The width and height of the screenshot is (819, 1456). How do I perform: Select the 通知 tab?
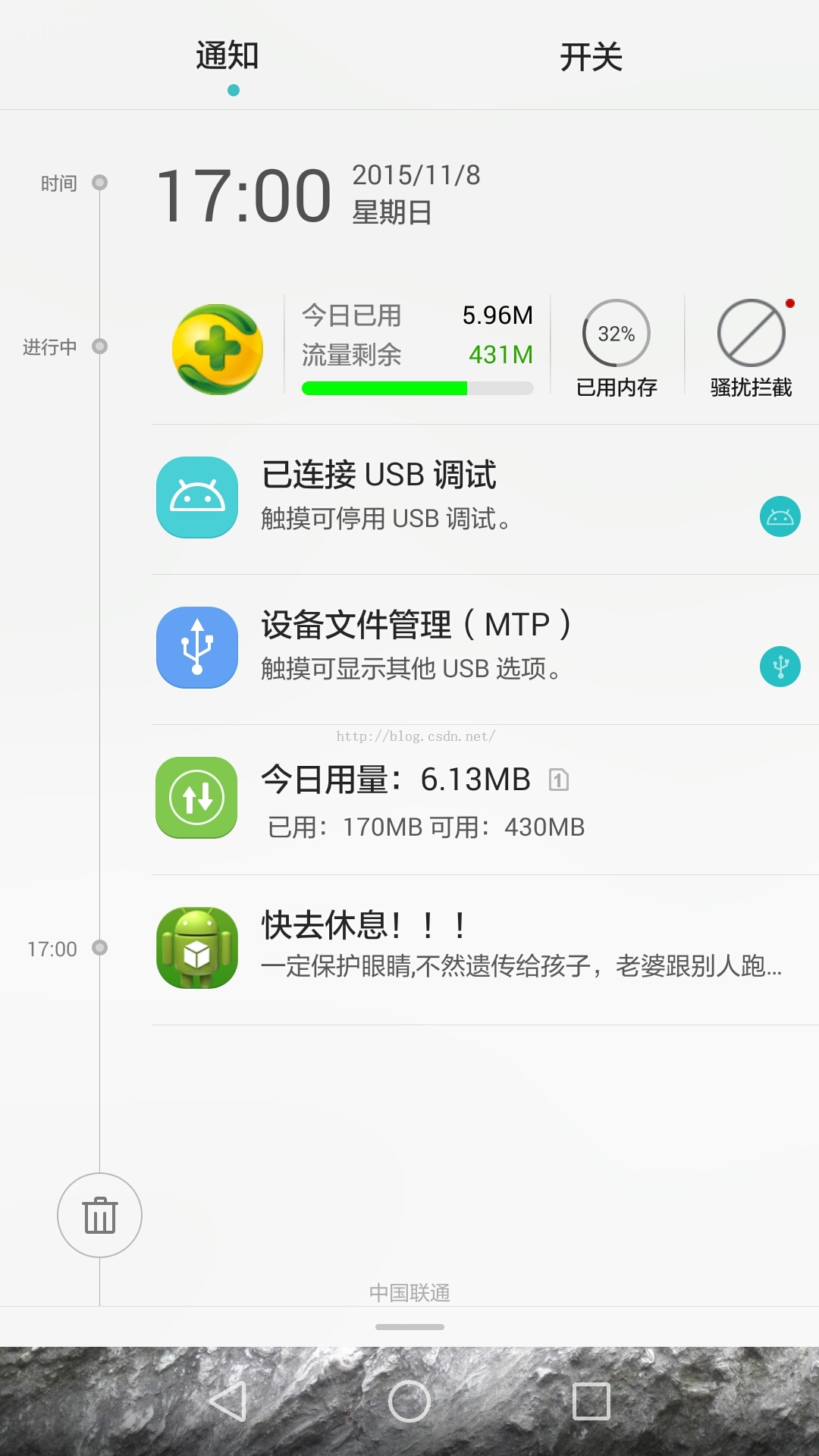pyautogui.click(x=227, y=58)
